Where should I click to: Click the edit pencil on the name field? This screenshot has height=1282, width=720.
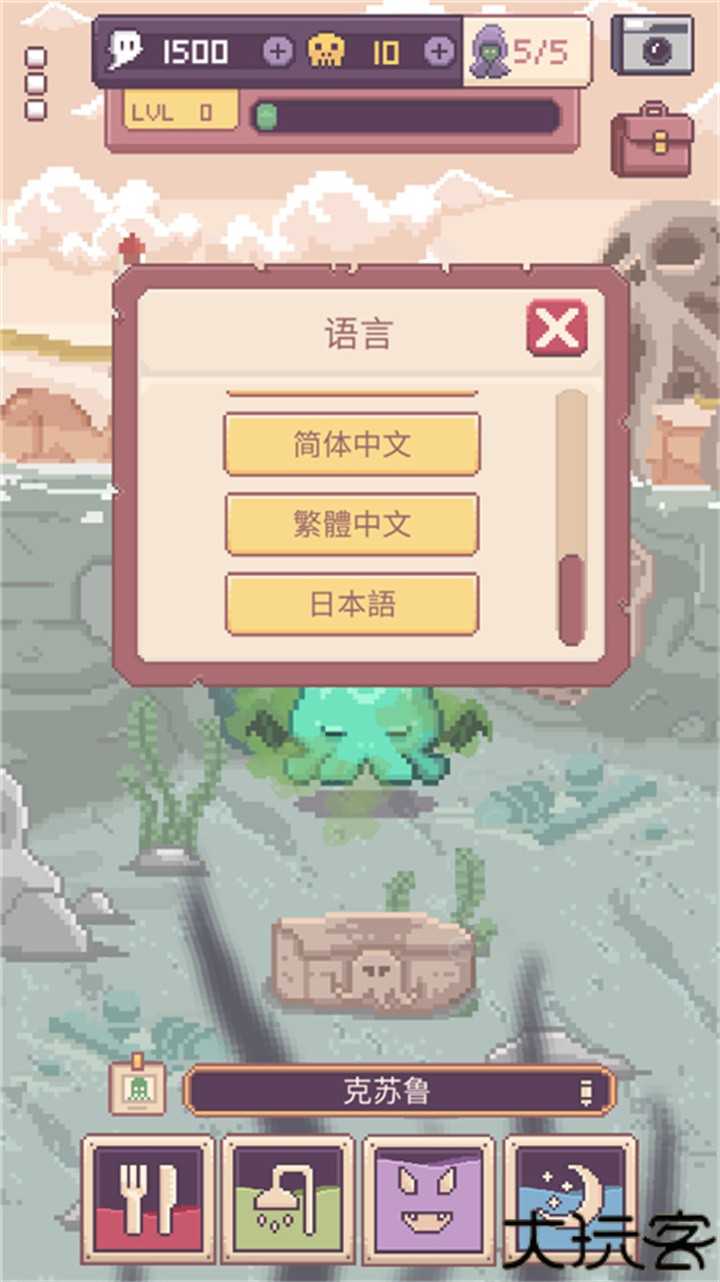(x=584, y=1090)
